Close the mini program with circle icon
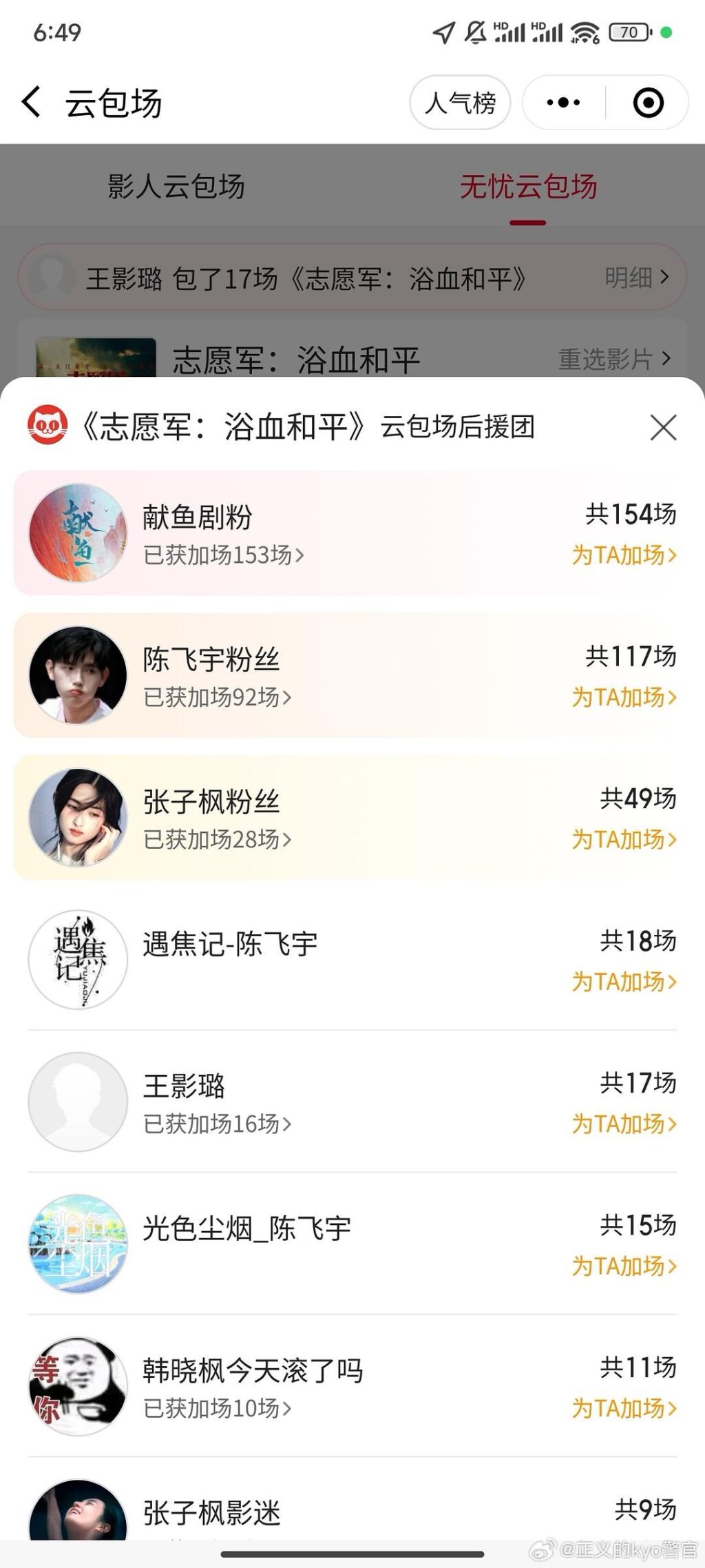 coord(648,103)
